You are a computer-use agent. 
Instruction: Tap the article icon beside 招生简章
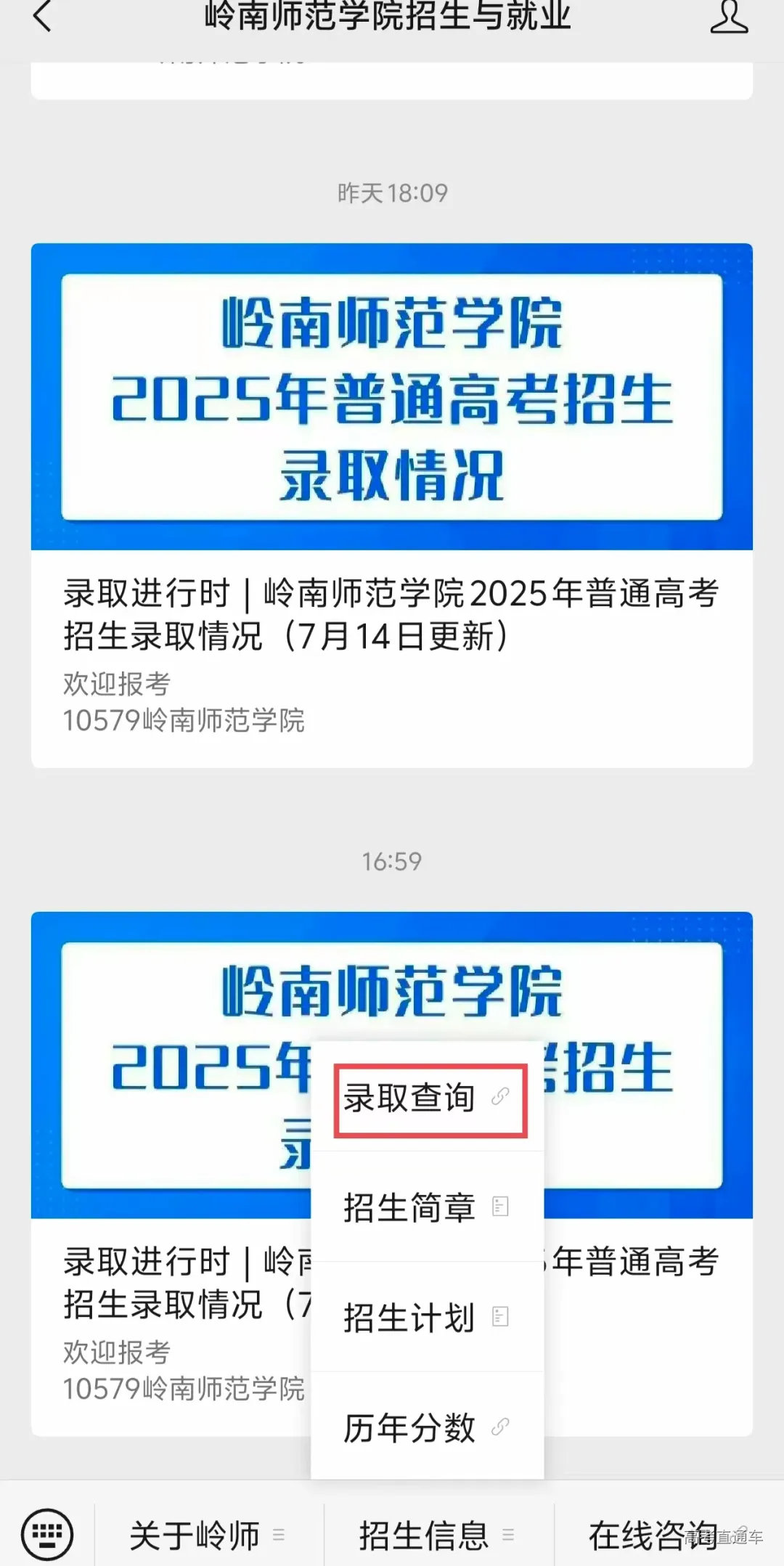pyautogui.click(x=500, y=1207)
